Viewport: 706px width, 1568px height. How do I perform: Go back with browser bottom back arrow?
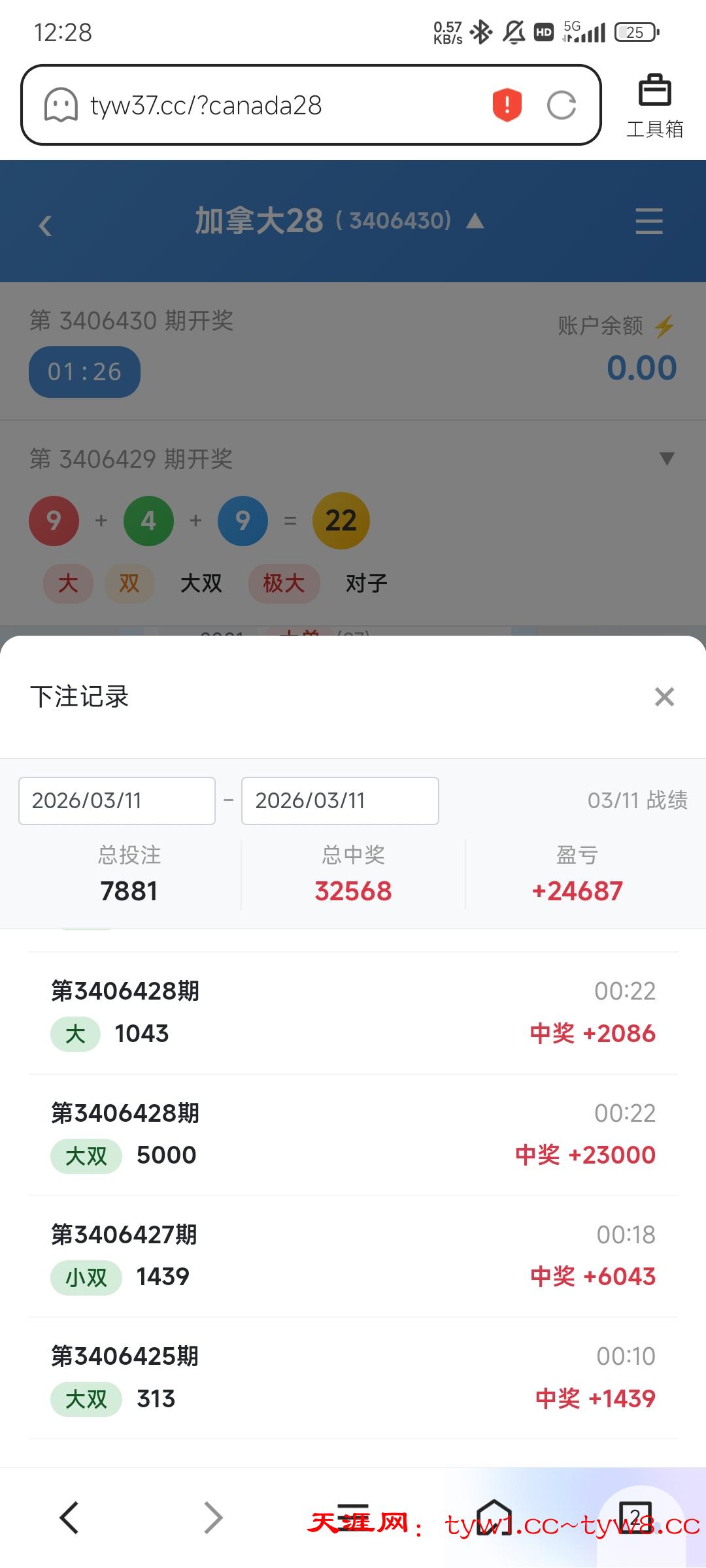tap(69, 1517)
